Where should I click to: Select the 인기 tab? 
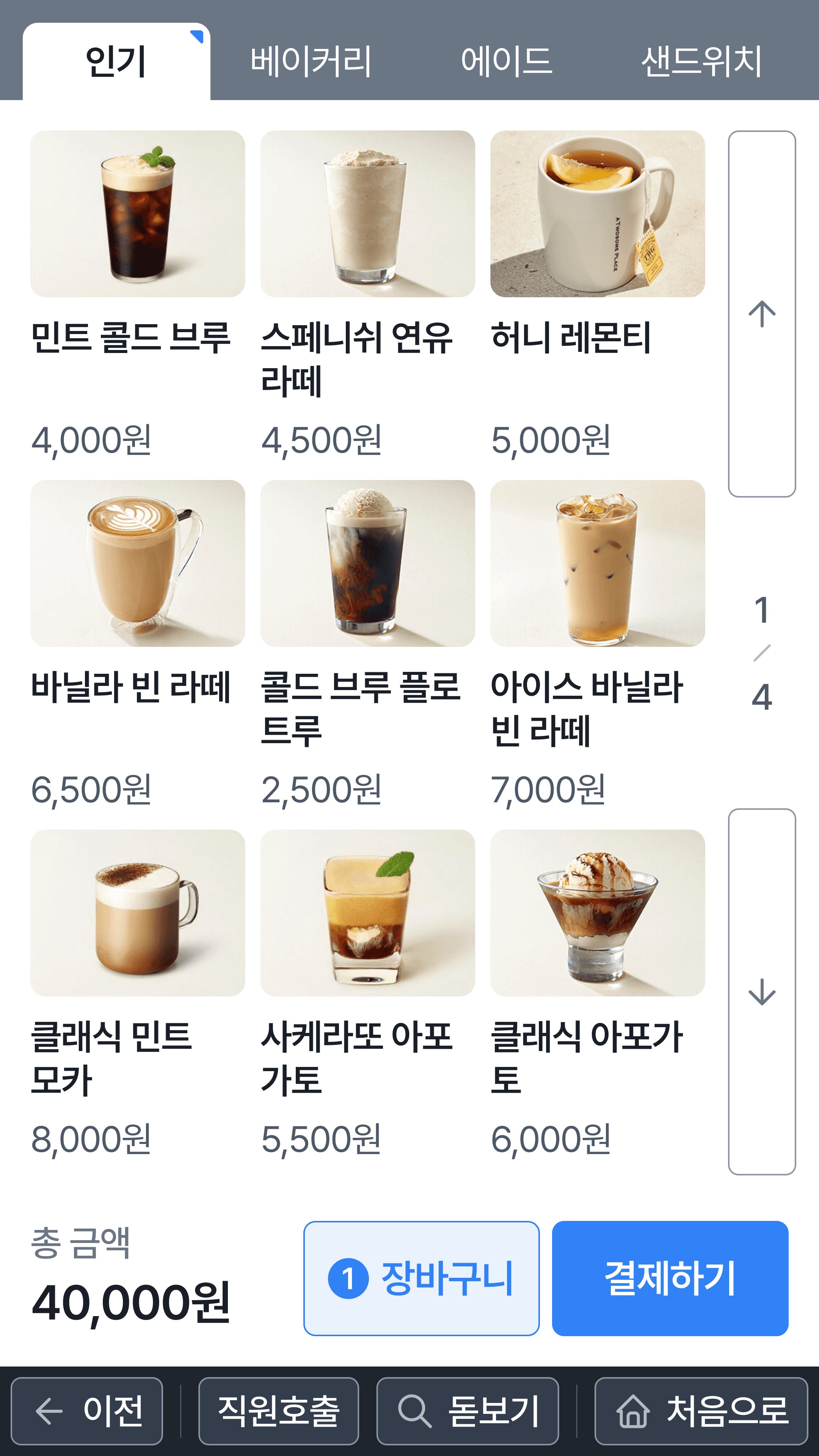(x=116, y=61)
